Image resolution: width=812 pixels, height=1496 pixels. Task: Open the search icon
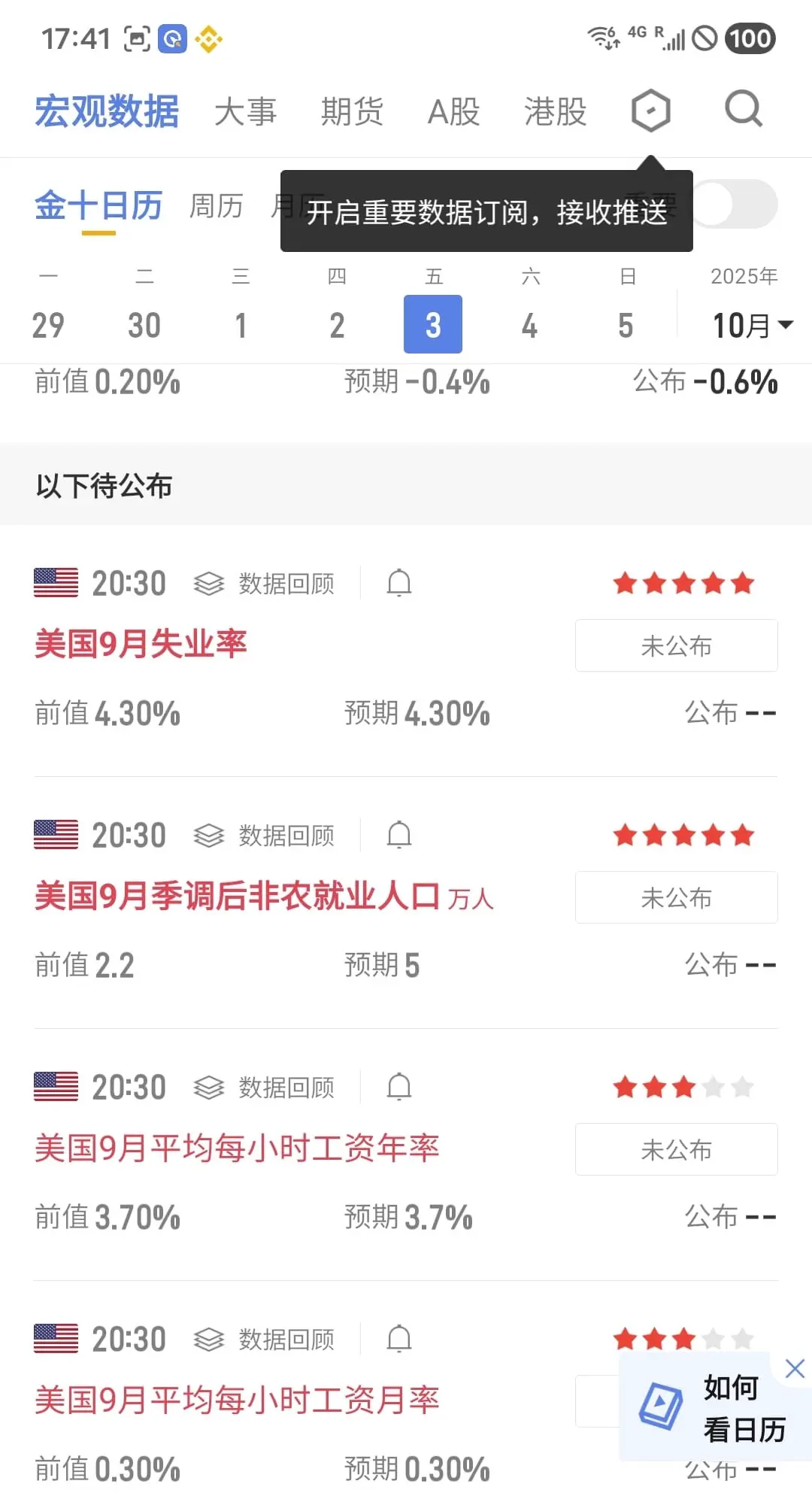pos(744,110)
